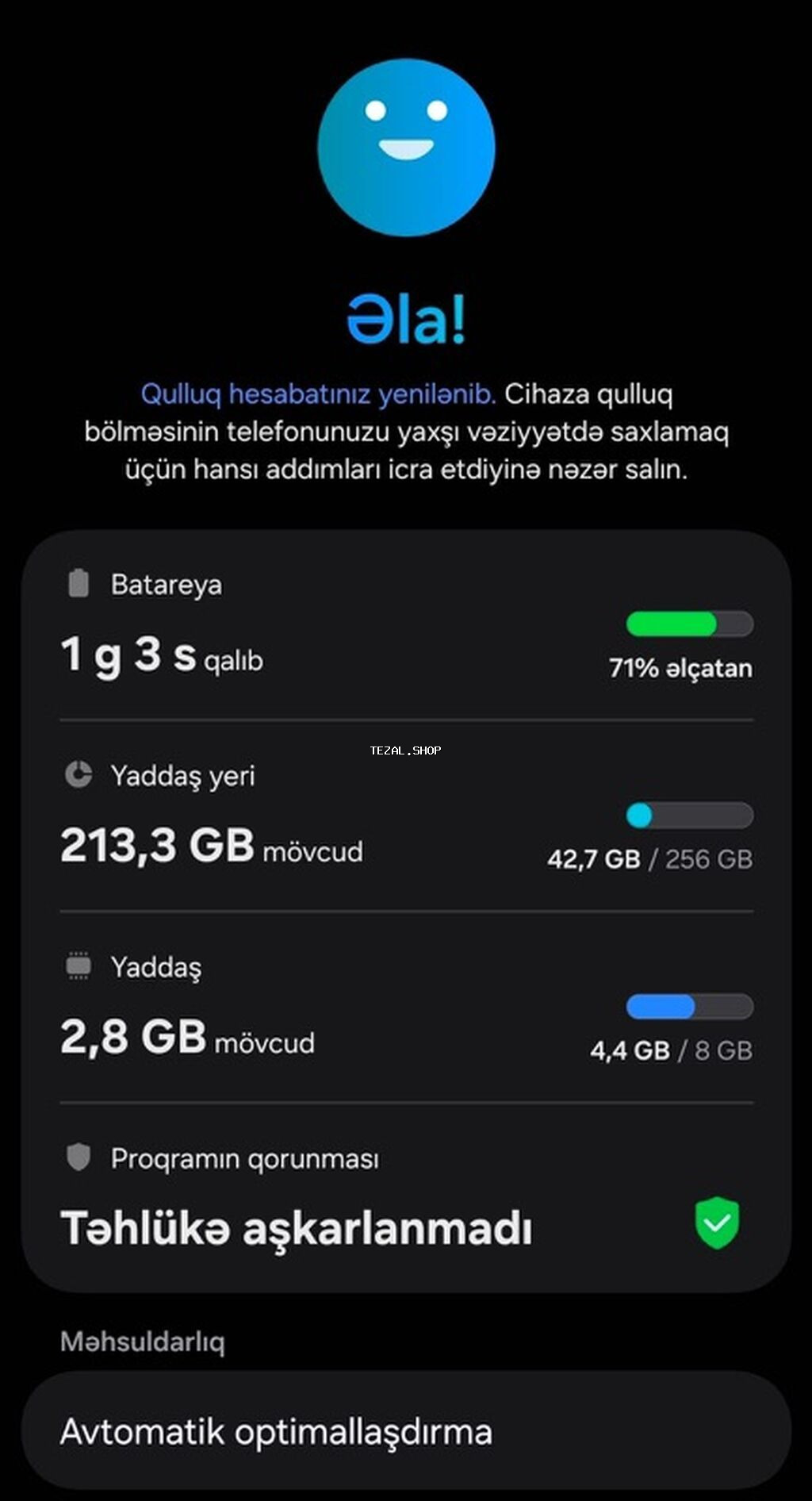Tap the memory usage progress bar
The width and height of the screenshot is (812, 1501).
tap(690, 1005)
